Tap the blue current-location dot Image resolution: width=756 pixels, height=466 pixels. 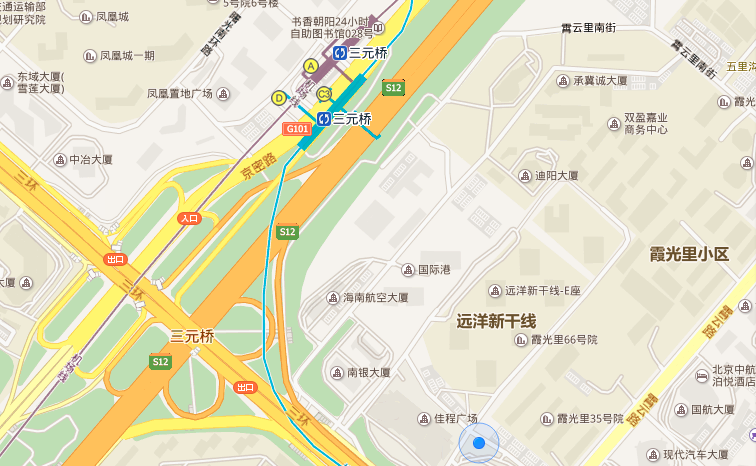(478, 443)
